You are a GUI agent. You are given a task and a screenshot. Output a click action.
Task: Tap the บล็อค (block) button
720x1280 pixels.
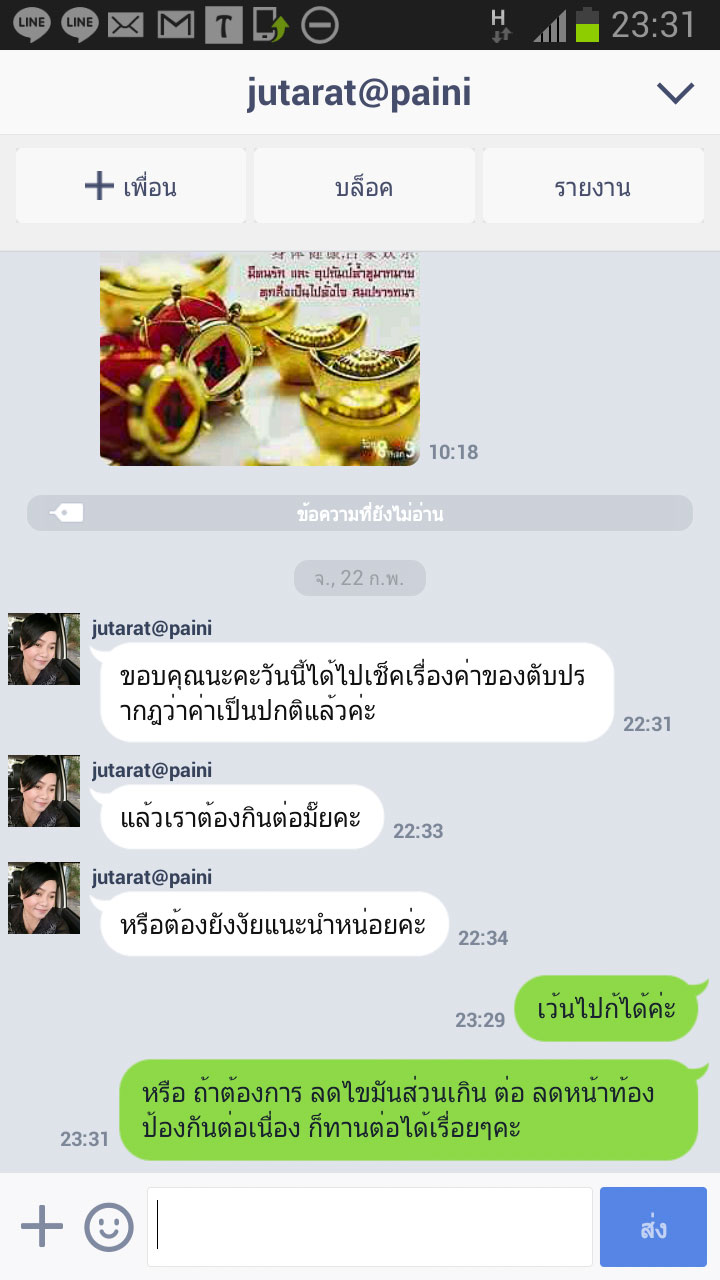point(364,186)
